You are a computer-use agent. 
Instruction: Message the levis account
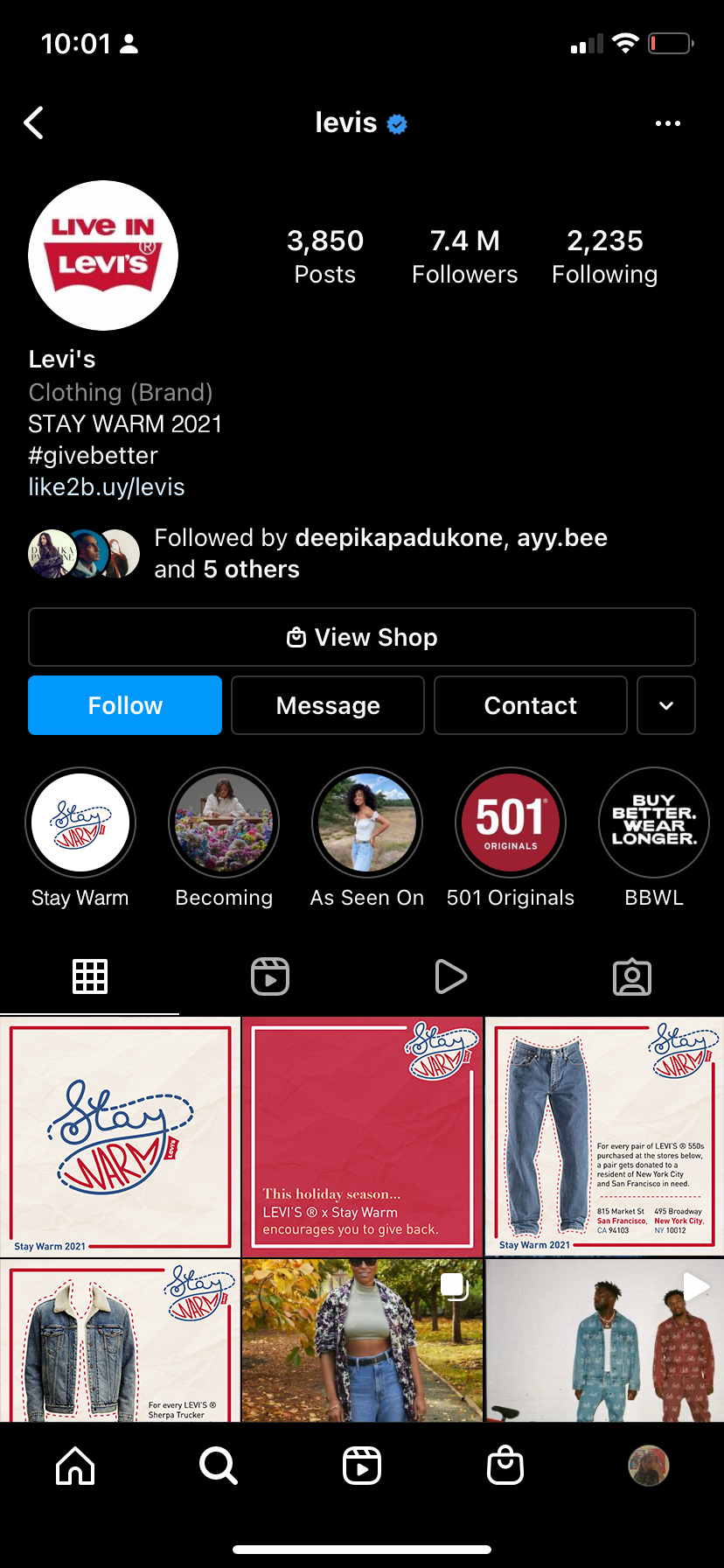(x=328, y=705)
